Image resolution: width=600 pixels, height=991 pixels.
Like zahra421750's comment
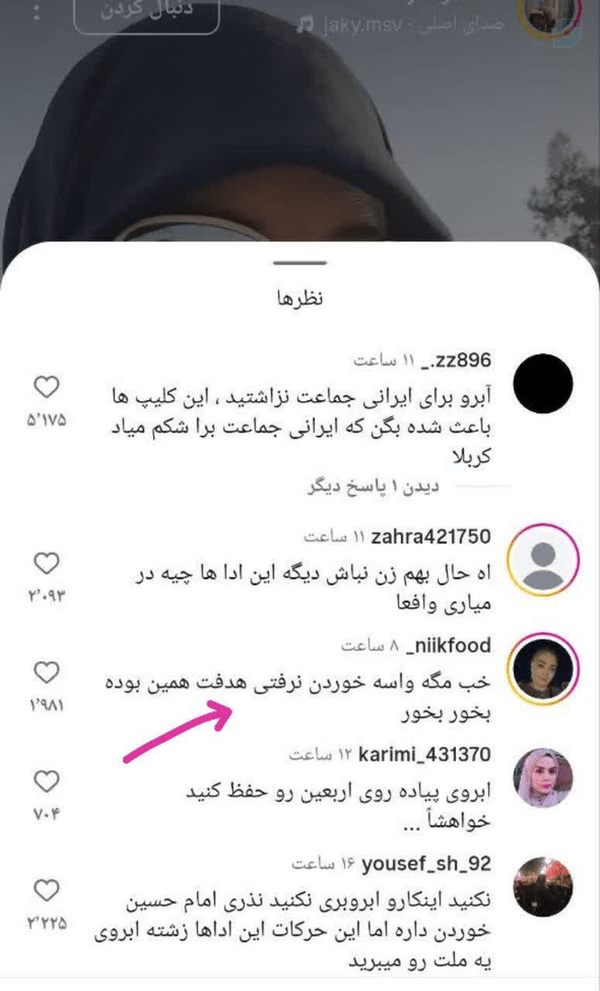[x=46, y=563]
